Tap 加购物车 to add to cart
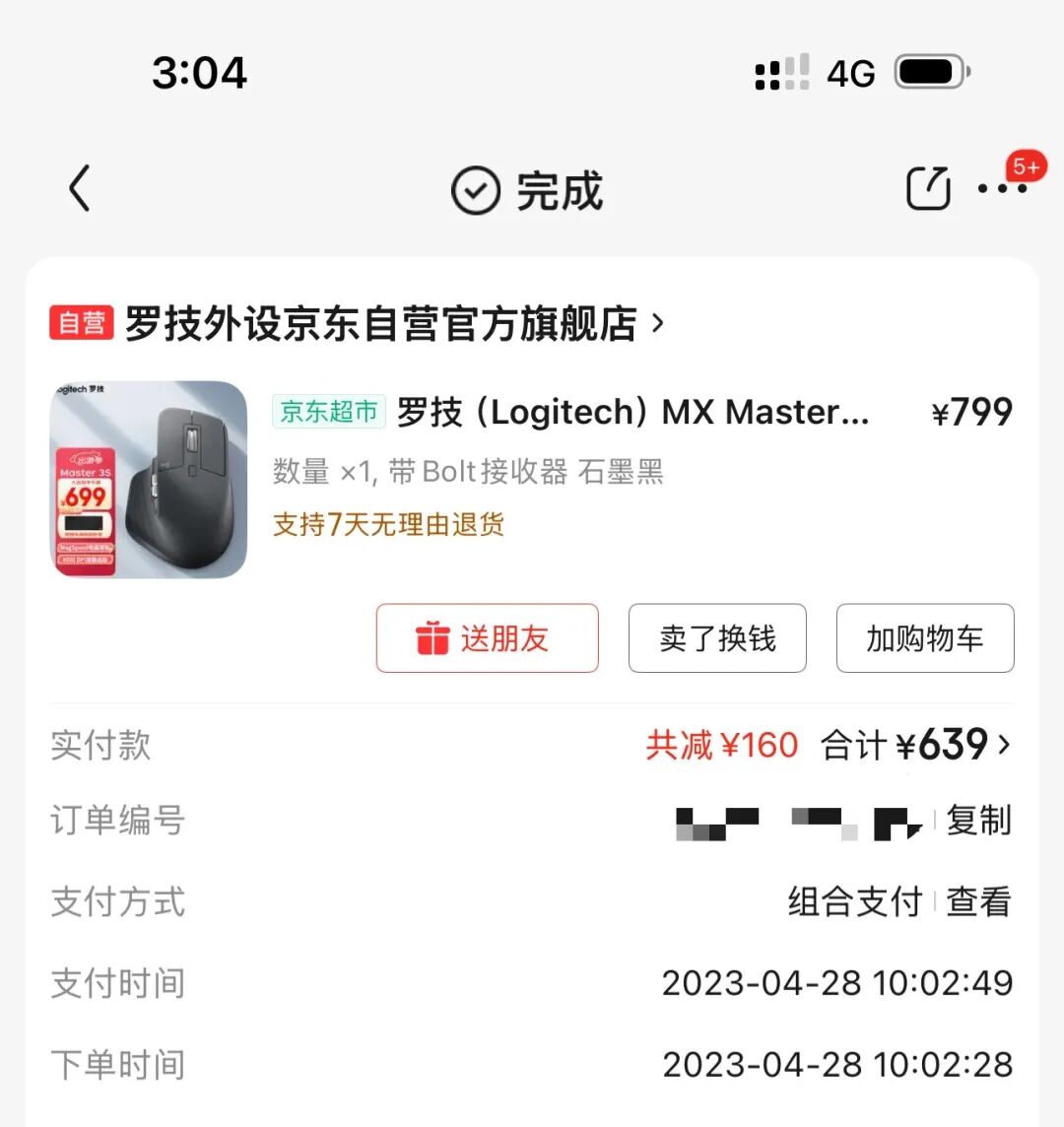Image resolution: width=1064 pixels, height=1127 pixels. [x=924, y=638]
